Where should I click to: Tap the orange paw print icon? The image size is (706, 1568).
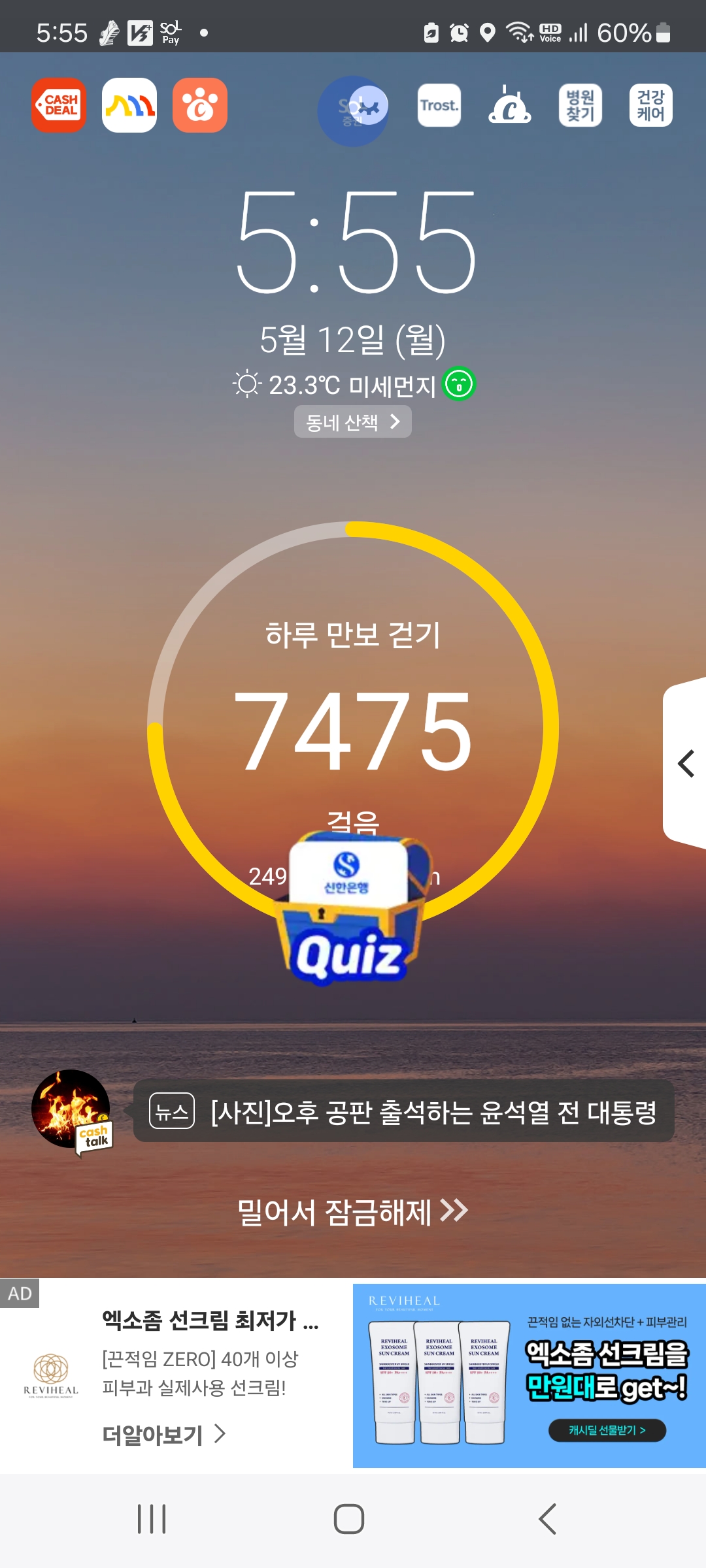click(x=200, y=105)
